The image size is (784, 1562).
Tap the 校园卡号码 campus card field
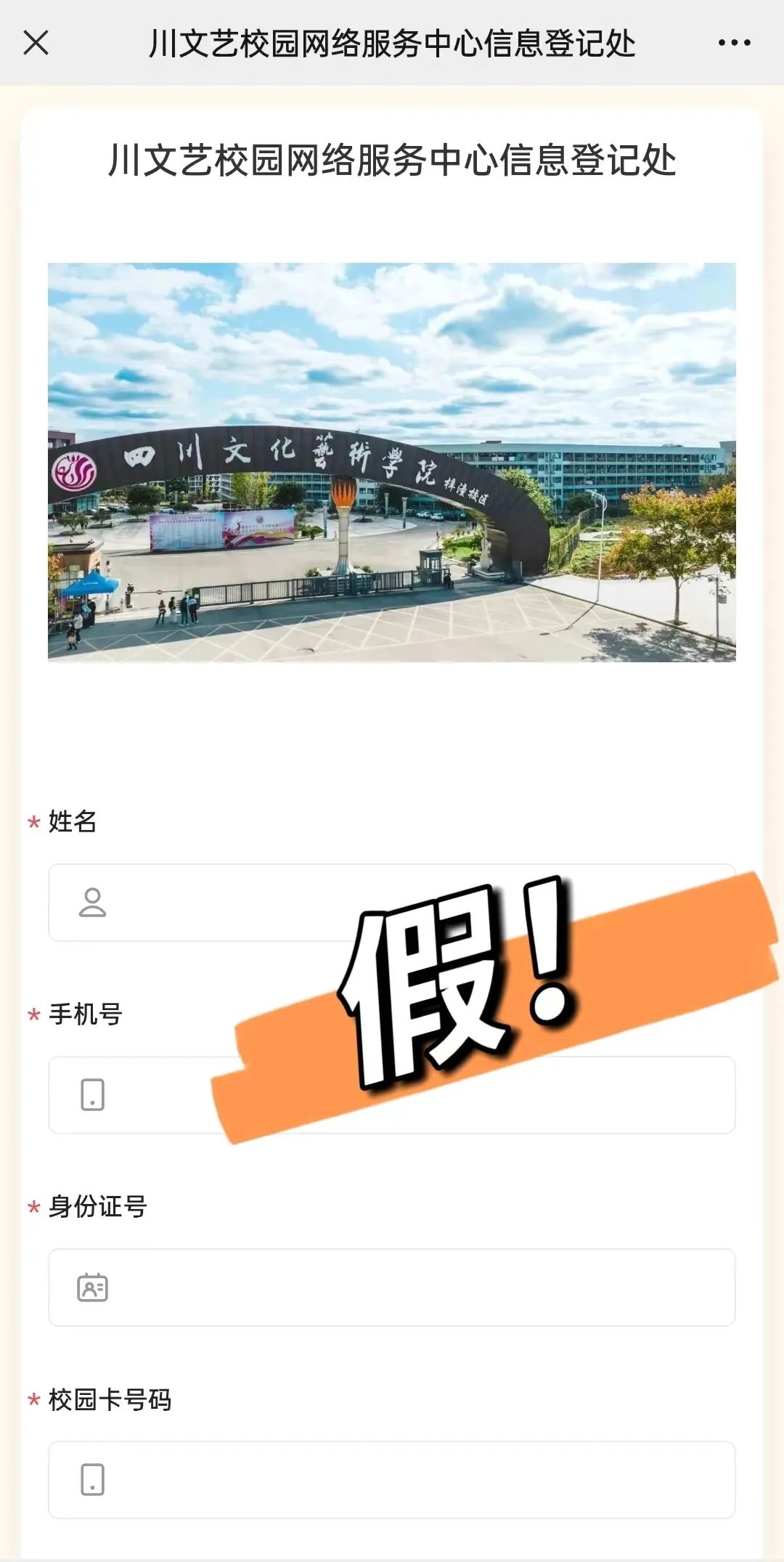392,1480
